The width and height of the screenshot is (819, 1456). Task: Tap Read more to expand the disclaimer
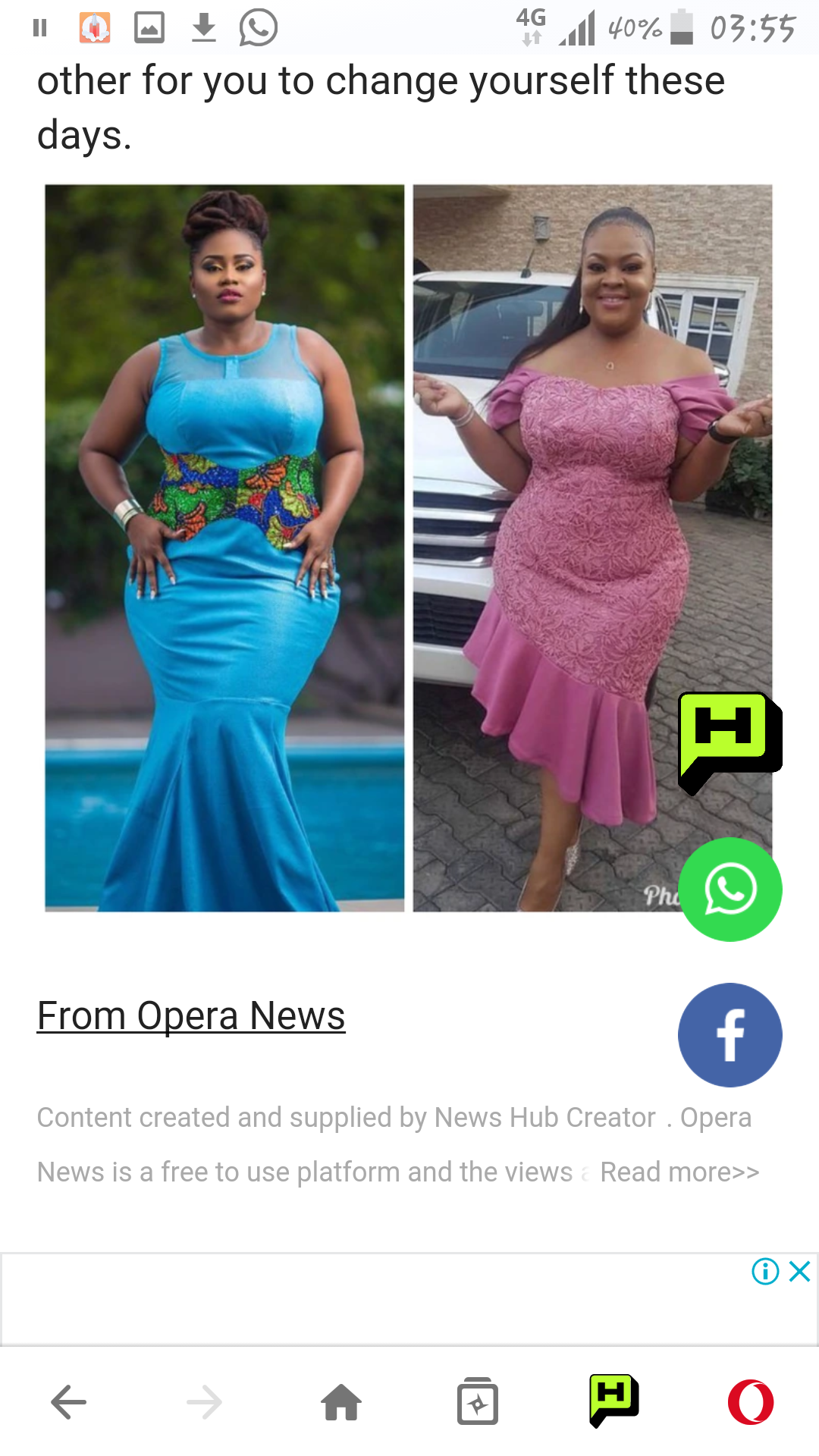679,1172
